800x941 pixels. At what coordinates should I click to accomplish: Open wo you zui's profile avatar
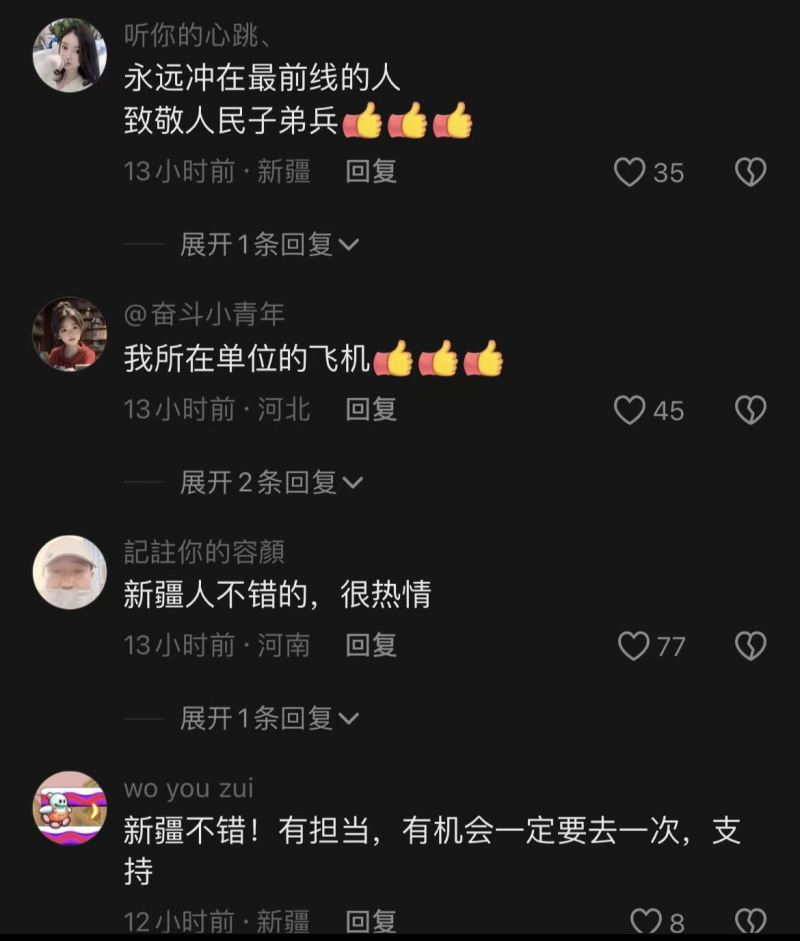coord(70,807)
